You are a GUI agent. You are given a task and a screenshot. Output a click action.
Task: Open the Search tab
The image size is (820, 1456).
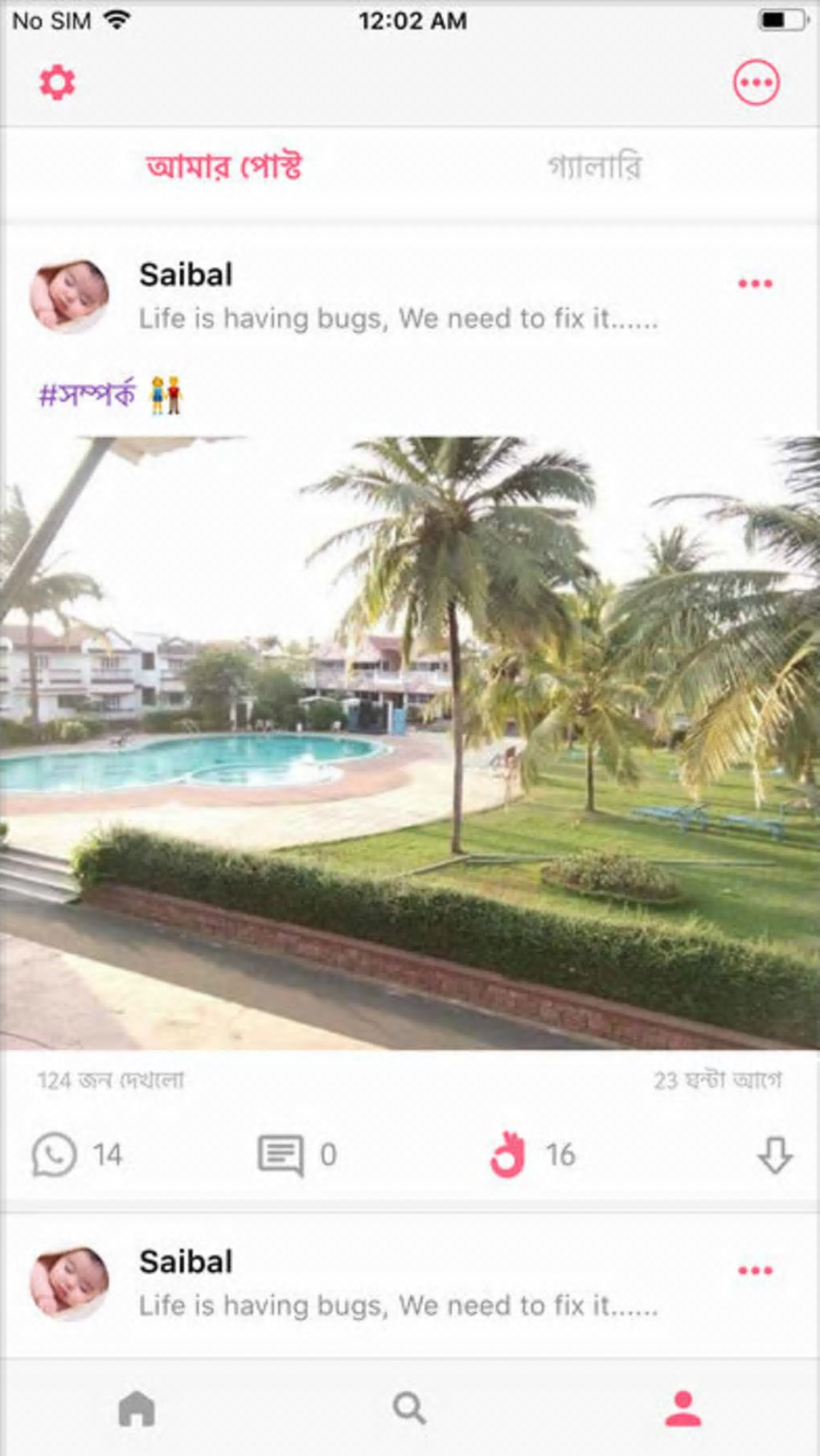click(409, 1408)
